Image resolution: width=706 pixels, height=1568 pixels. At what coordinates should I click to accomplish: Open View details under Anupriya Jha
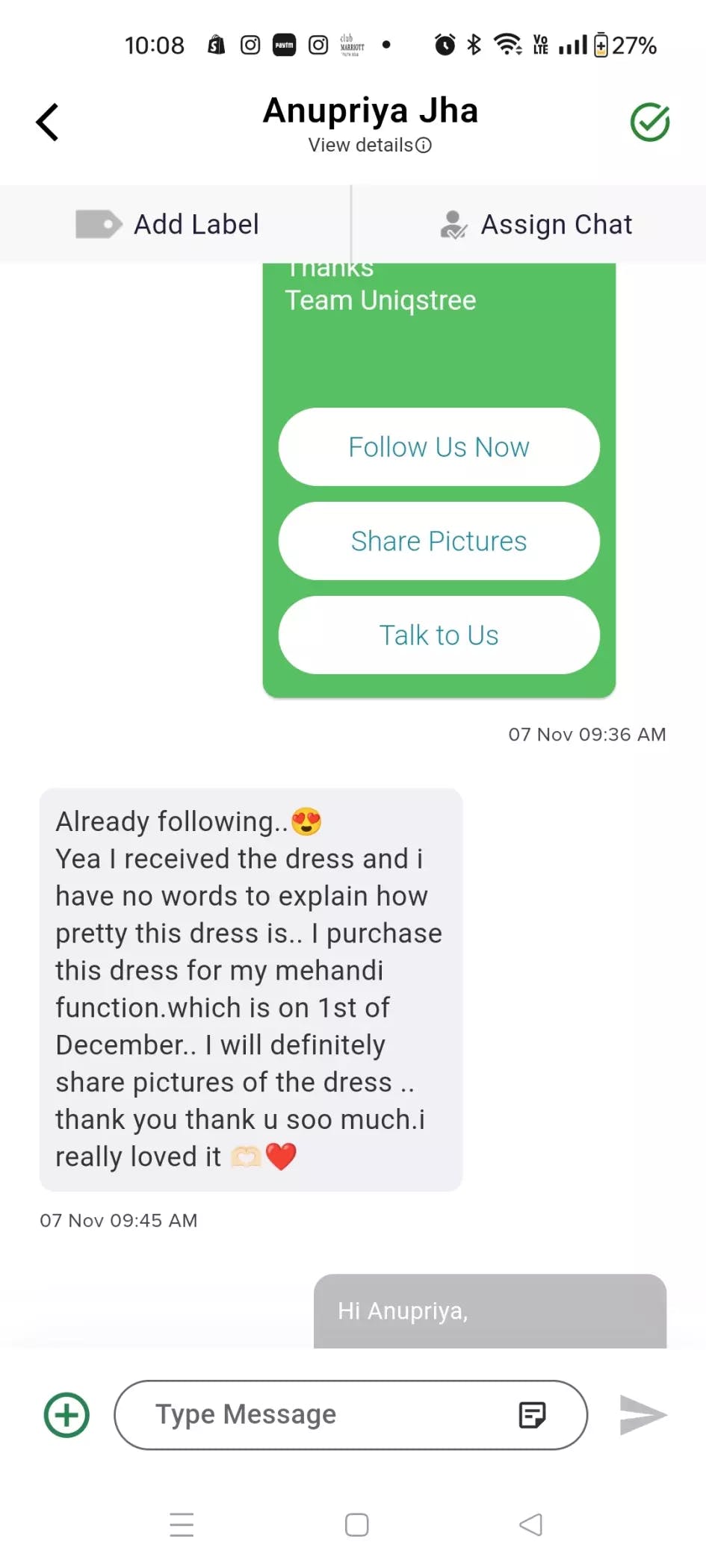[370, 145]
